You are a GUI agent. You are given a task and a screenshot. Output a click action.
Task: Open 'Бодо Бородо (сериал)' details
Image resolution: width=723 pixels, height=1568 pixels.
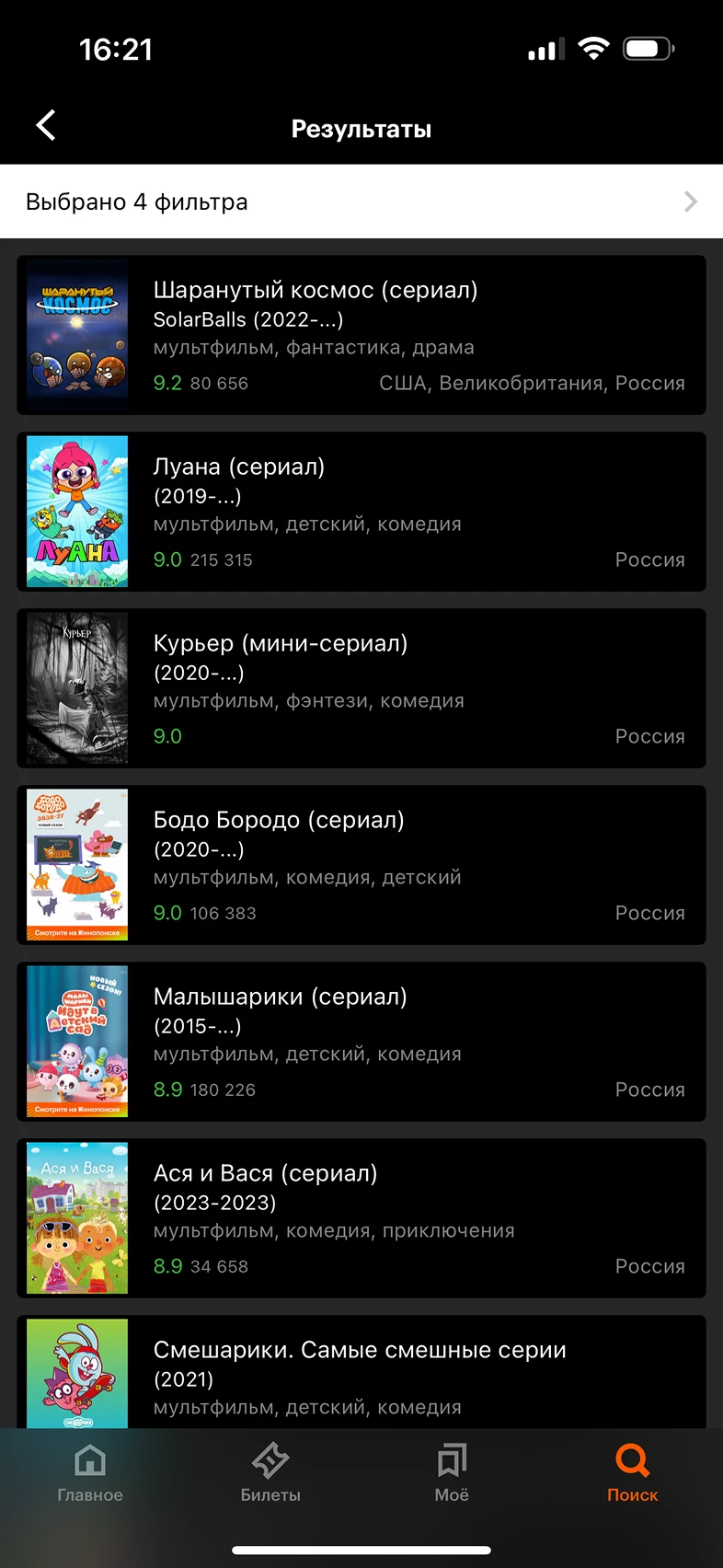pyautogui.click(x=361, y=865)
